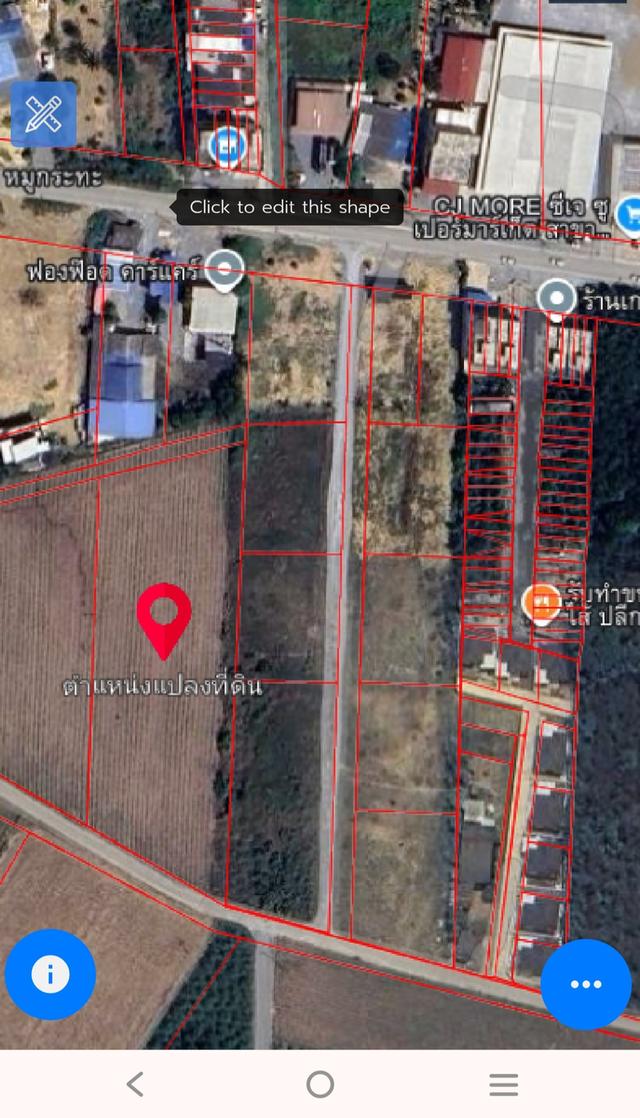Select the red land plot location pin
This screenshot has height=1118, width=640.
(x=164, y=616)
